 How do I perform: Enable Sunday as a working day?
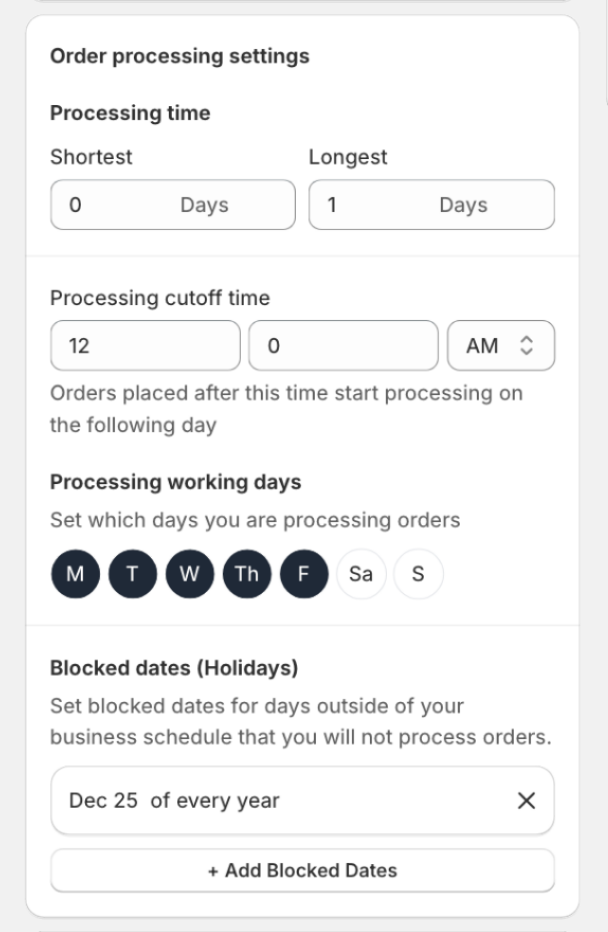pos(418,574)
